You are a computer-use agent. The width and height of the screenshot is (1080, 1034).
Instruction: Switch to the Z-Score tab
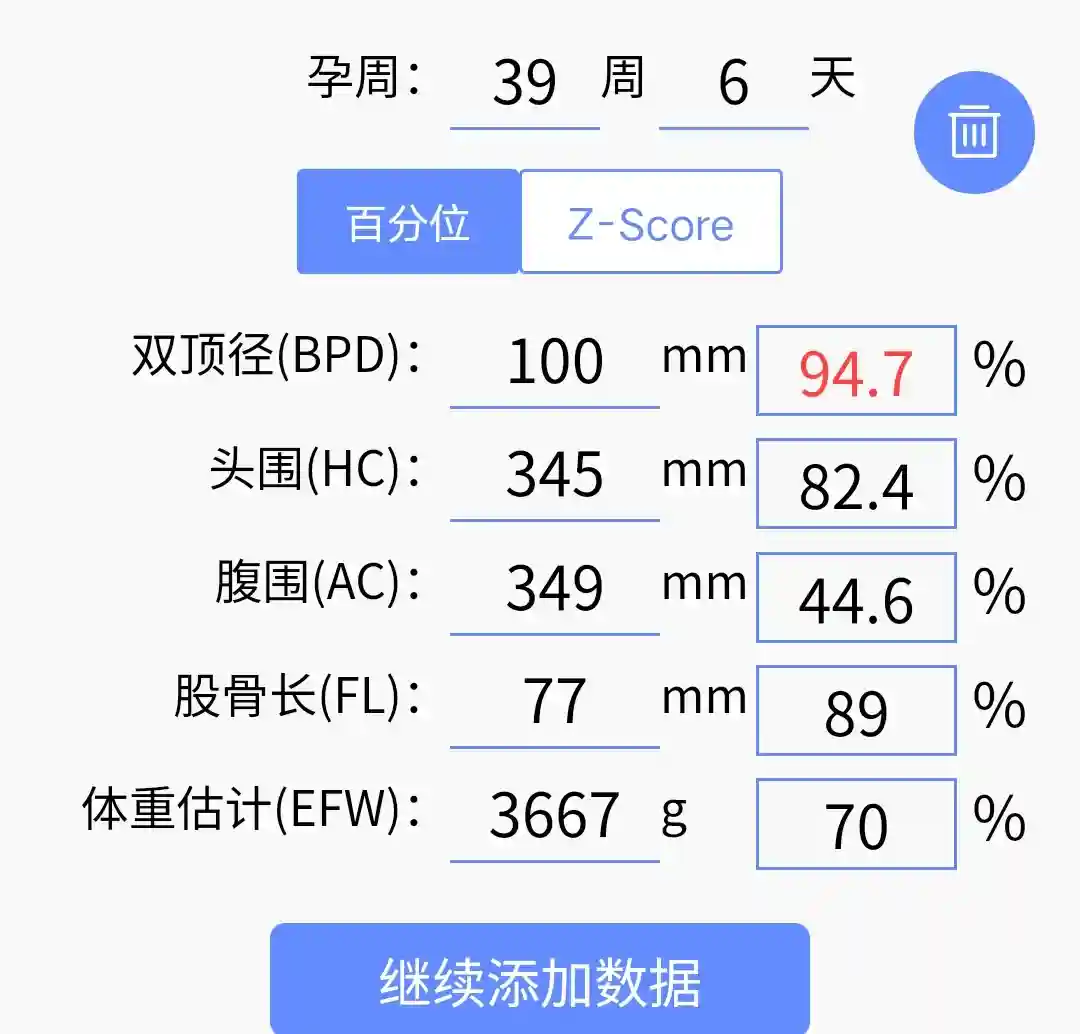[x=651, y=222]
